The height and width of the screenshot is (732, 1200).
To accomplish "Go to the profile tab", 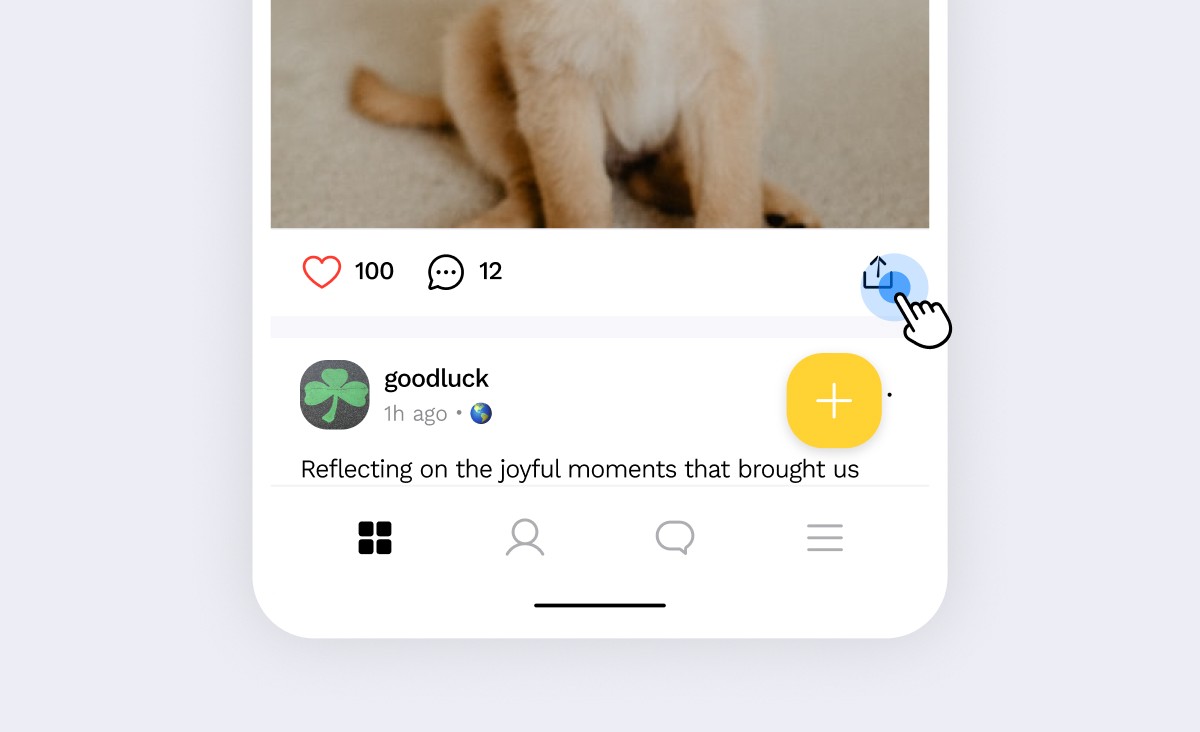I will 525,538.
